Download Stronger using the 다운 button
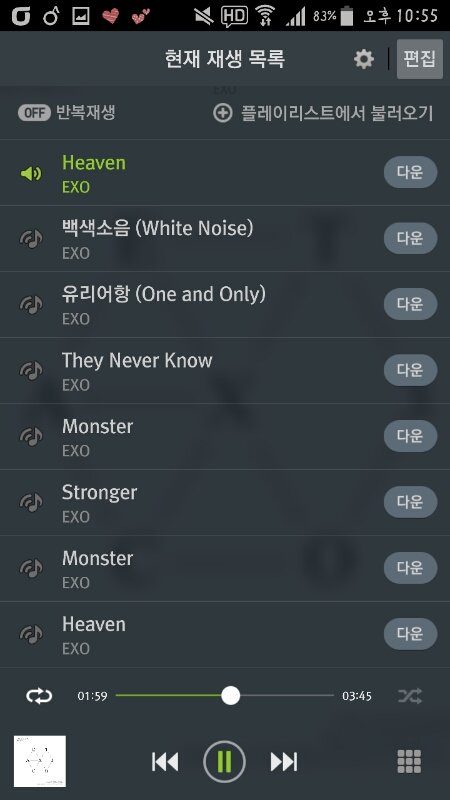 coord(410,502)
